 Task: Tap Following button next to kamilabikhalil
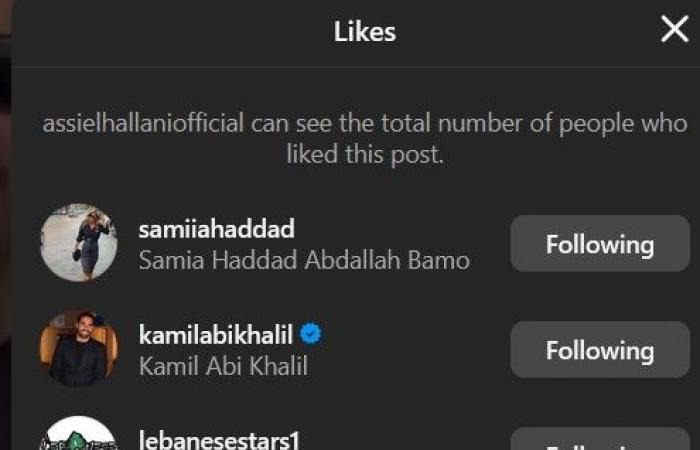[599, 350]
